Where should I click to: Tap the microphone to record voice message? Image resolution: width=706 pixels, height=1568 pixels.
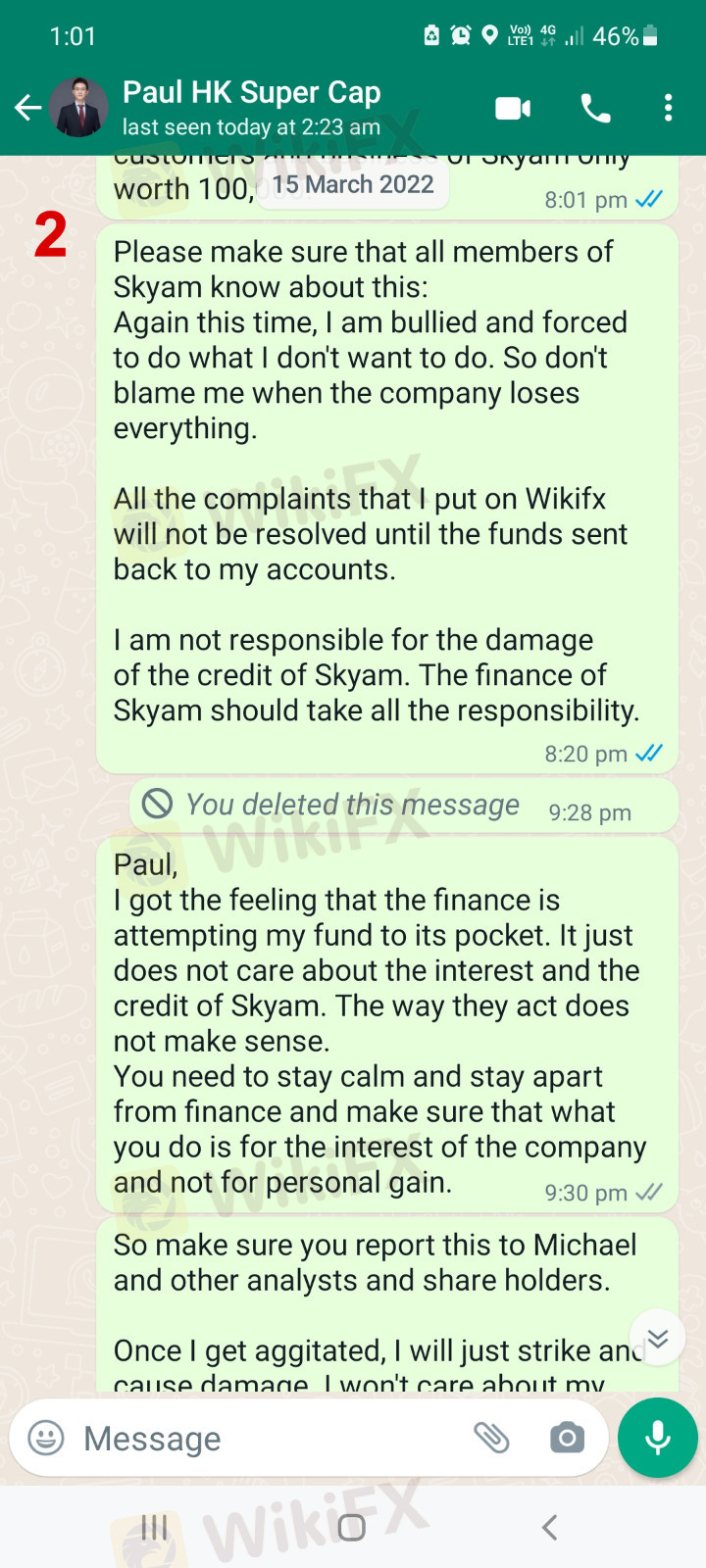pos(658,1438)
